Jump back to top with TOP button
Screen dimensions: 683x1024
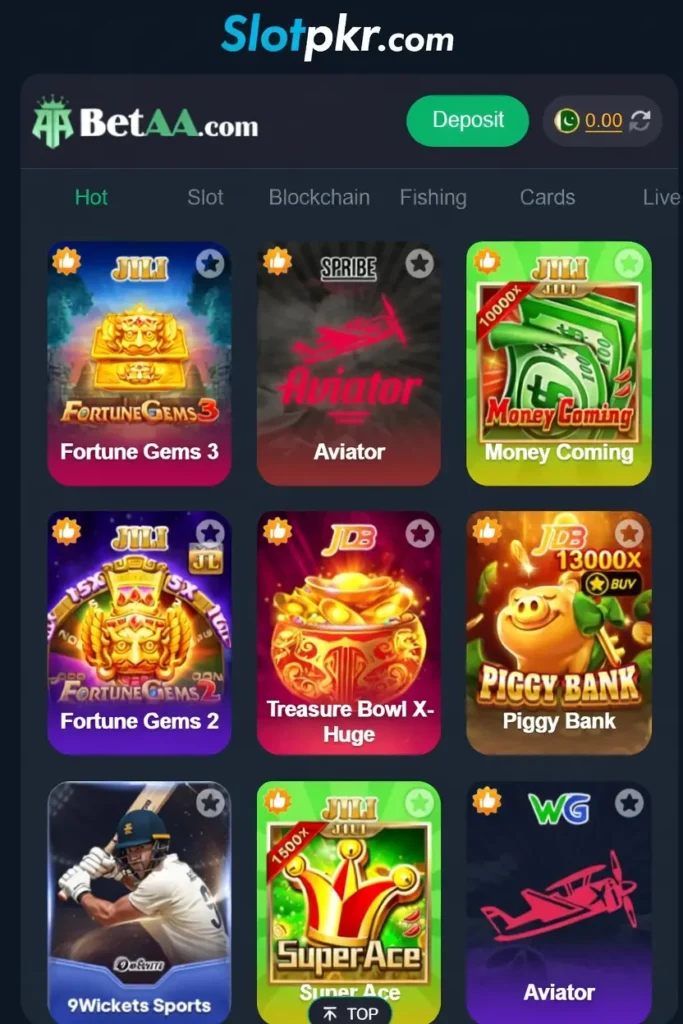(x=350, y=1013)
